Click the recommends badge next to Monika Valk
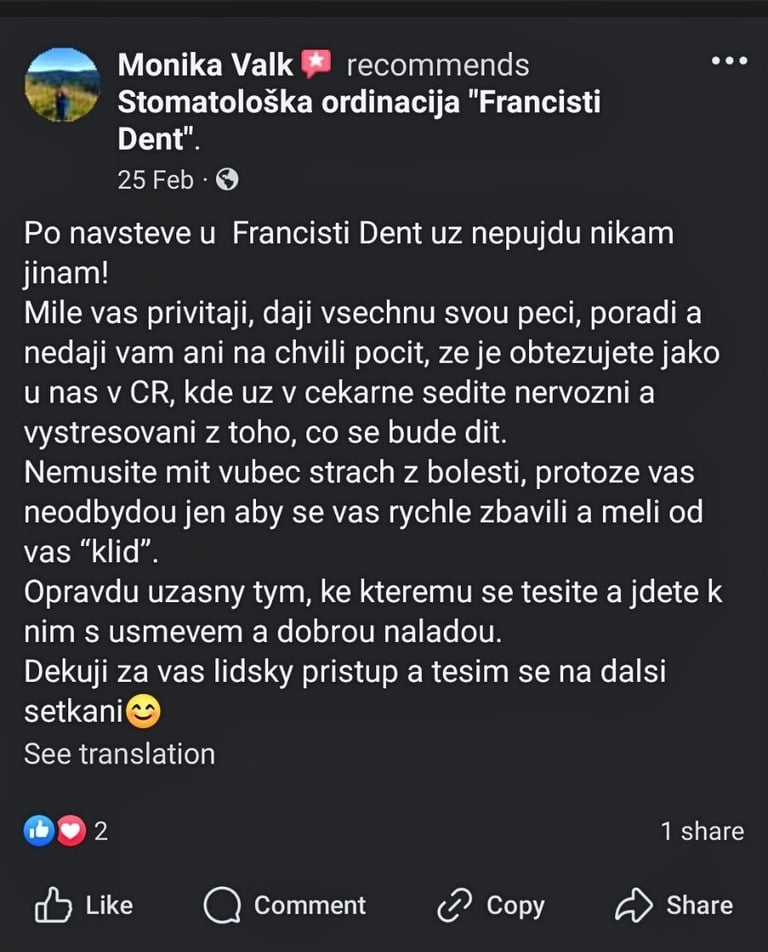This screenshot has height=952, width=768. pyautogui.click(x=315, y=64)
